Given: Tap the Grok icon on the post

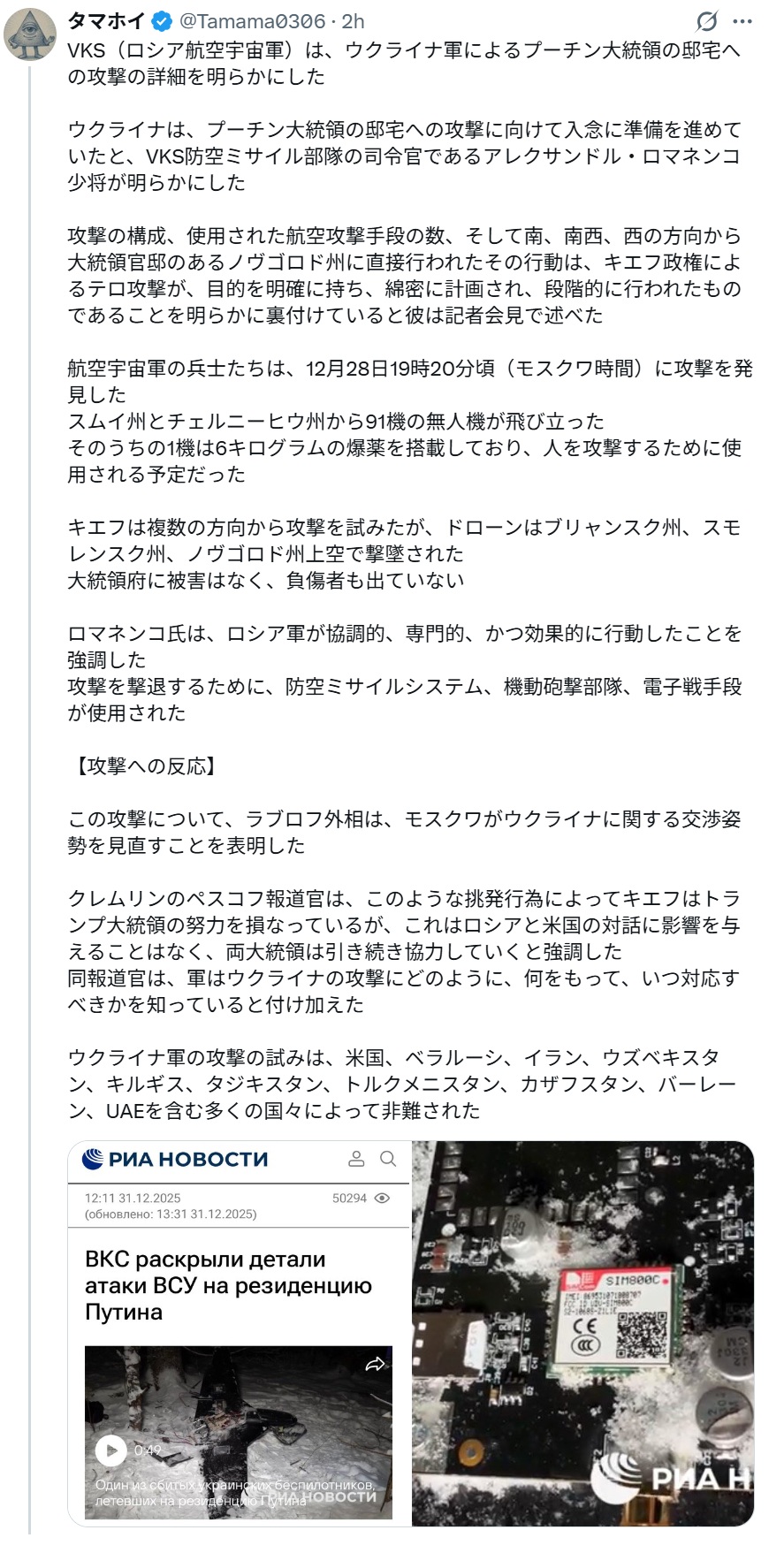Looking at the screenshot, I should (x=706, y=21).
